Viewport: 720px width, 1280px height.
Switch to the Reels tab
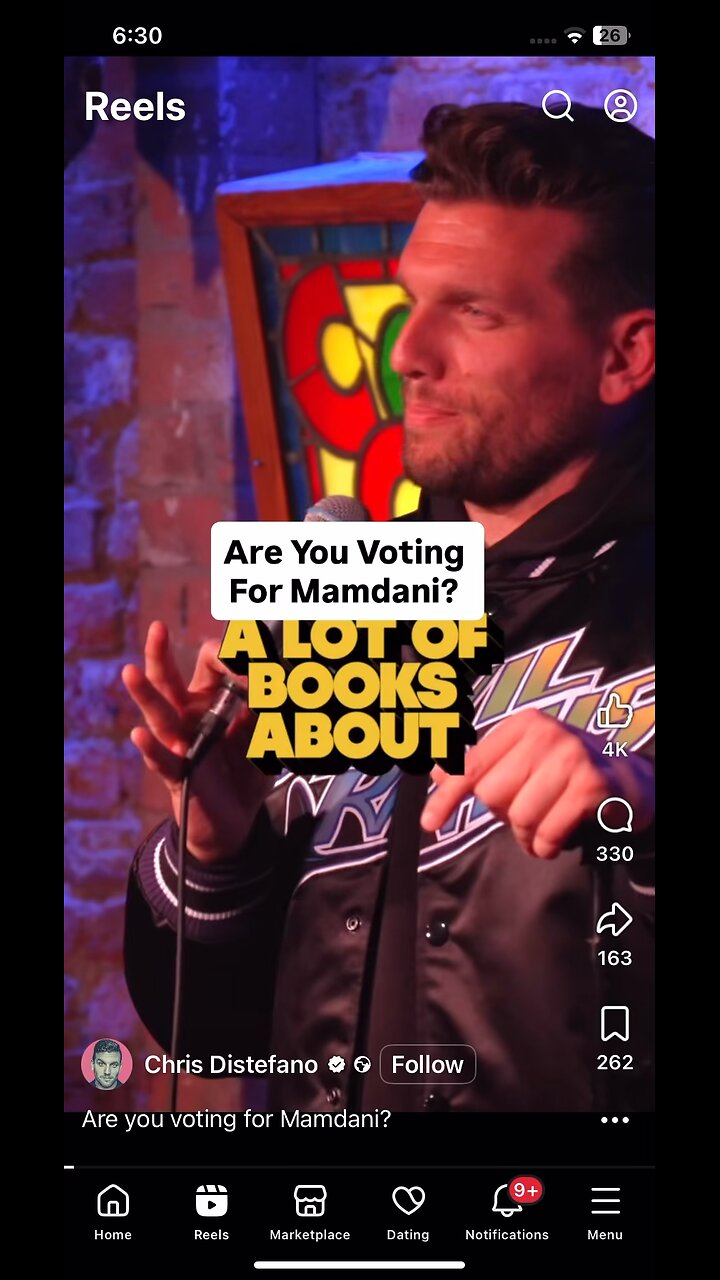point(211,1210)
